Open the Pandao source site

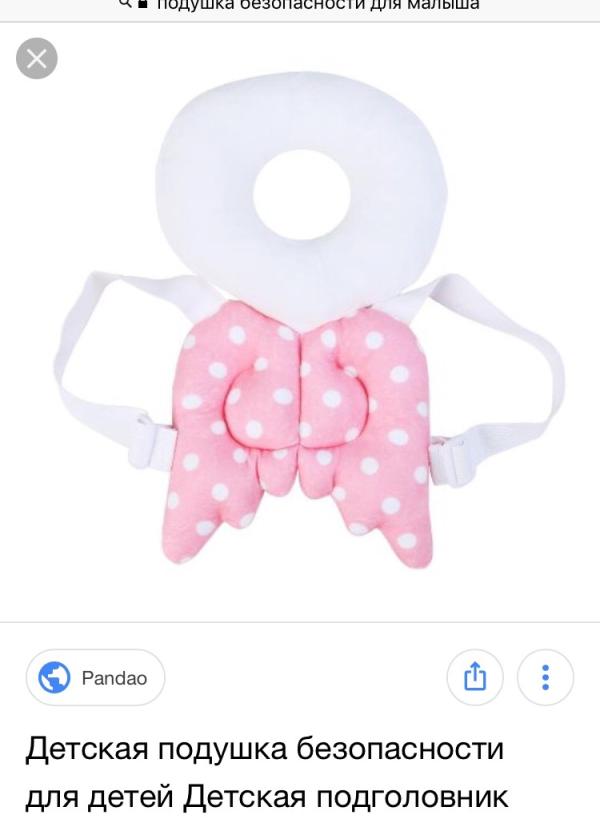point(95,678)
